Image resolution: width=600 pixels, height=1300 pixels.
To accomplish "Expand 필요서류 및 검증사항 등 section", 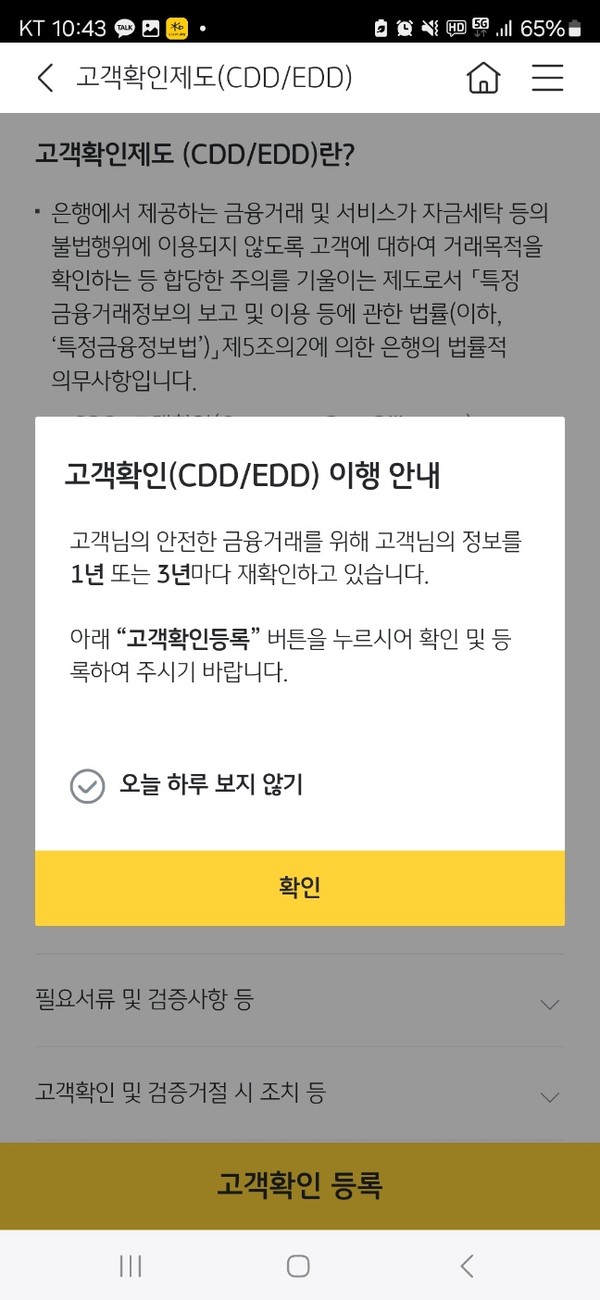I will pos(300,1000).
